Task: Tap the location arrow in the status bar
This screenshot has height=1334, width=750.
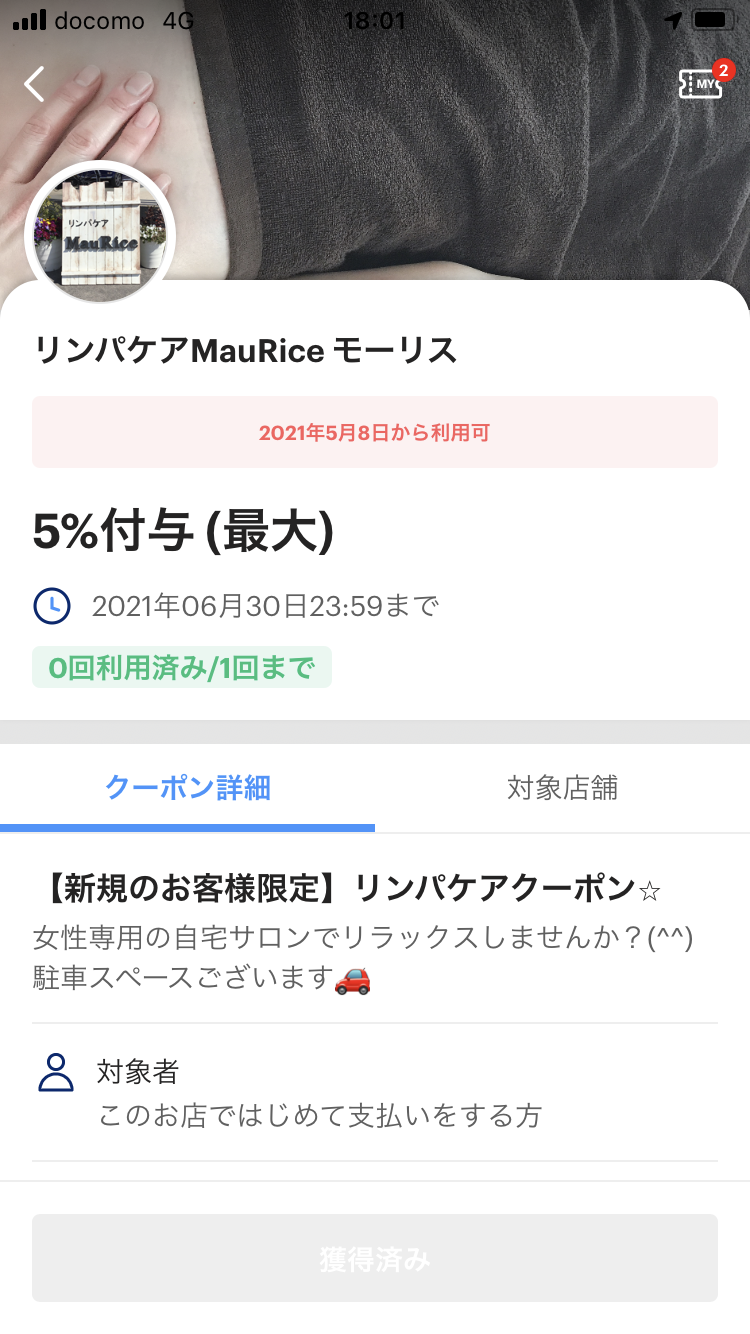Action: (674, 18)
